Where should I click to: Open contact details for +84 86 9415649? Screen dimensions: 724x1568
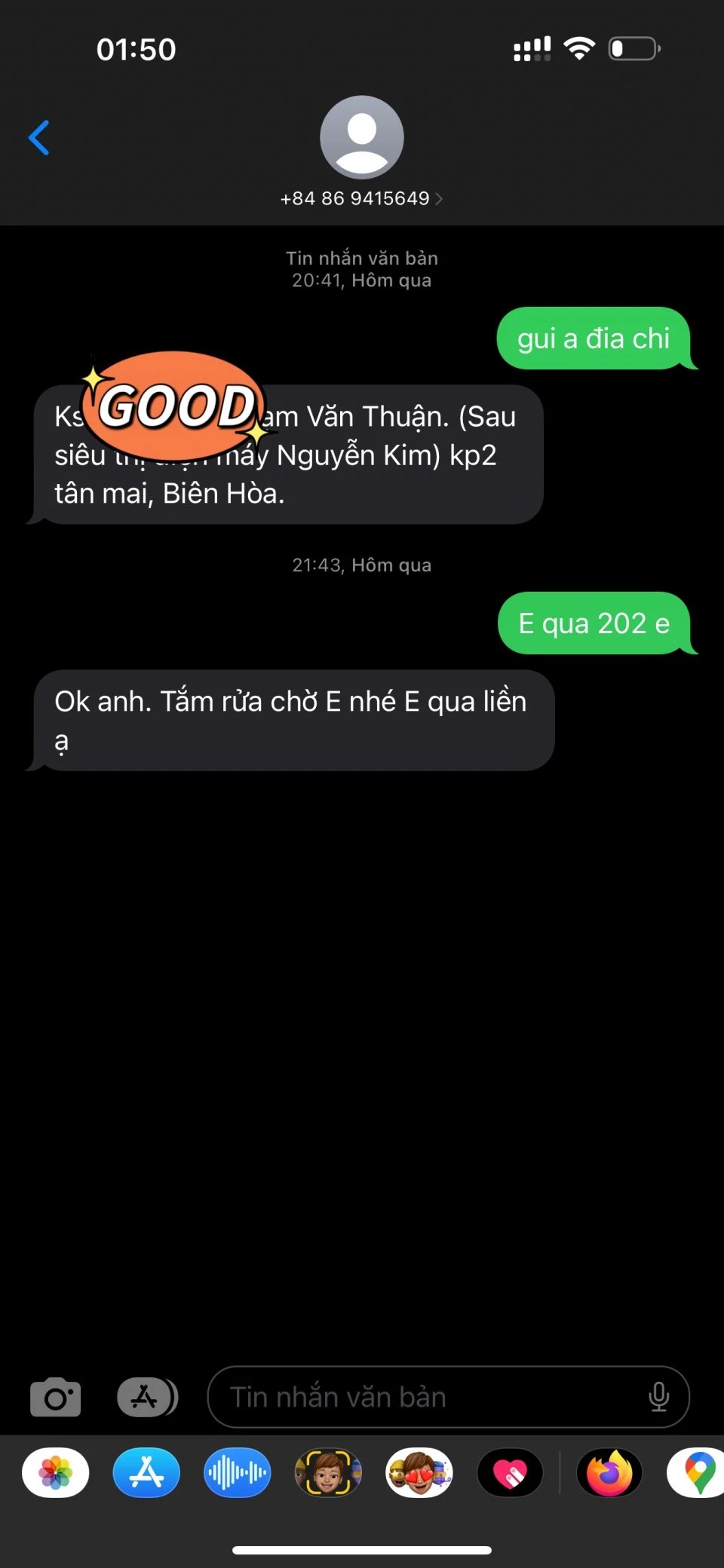361,198
